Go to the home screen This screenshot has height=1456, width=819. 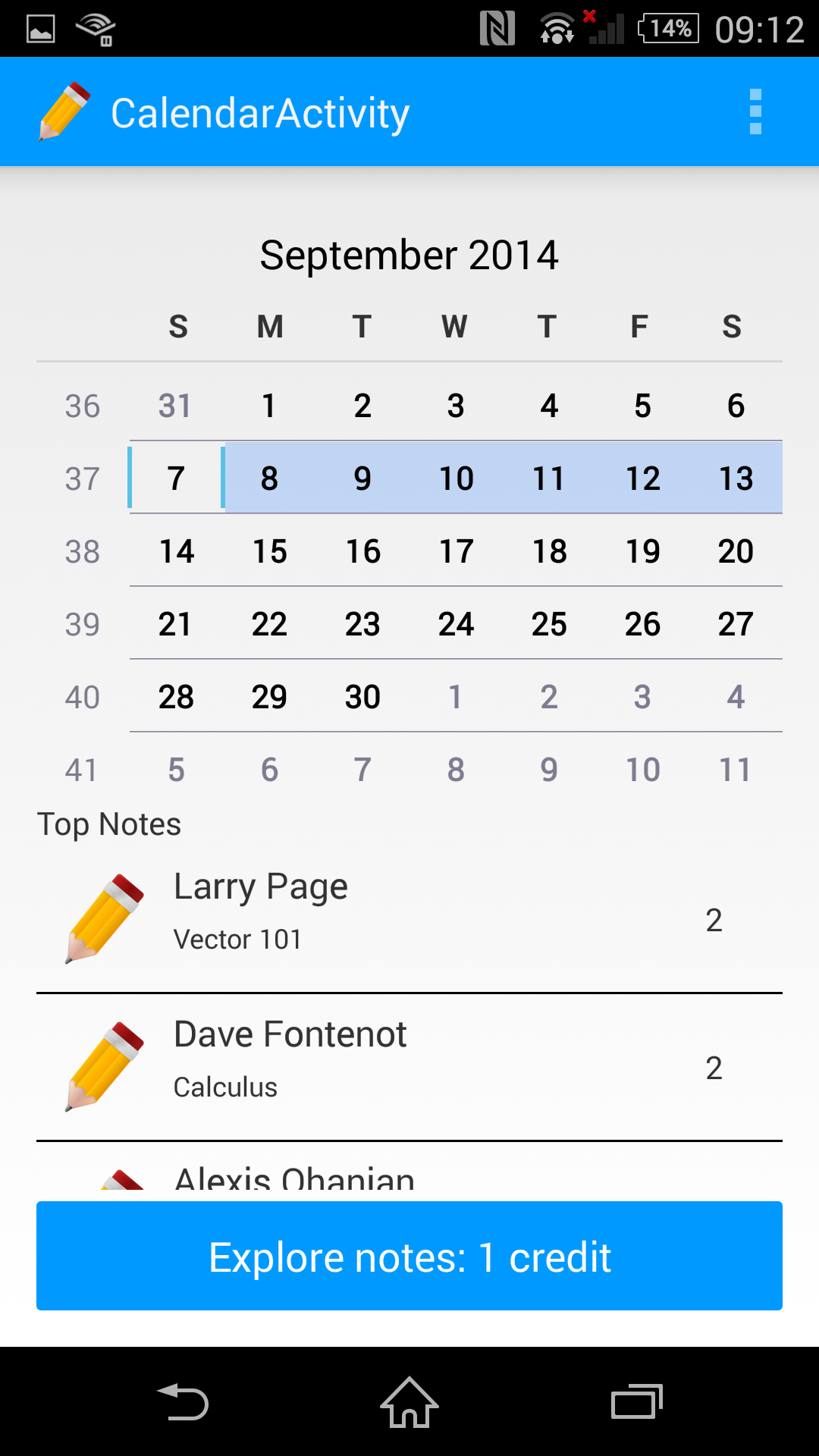point(409,1401)
